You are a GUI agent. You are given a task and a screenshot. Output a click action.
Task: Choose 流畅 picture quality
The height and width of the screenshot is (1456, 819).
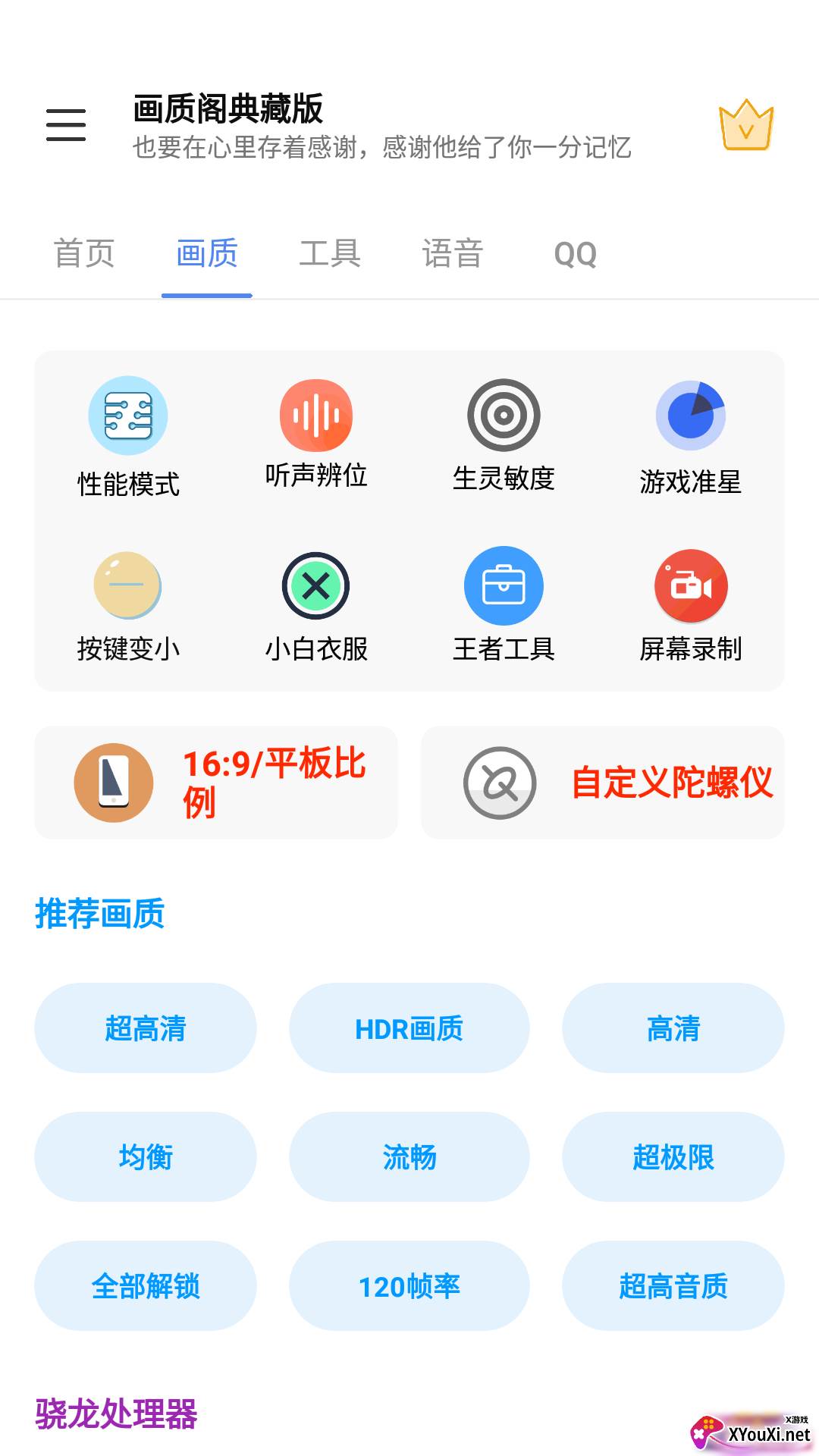pyautogui.click(x=409, y=1157)
